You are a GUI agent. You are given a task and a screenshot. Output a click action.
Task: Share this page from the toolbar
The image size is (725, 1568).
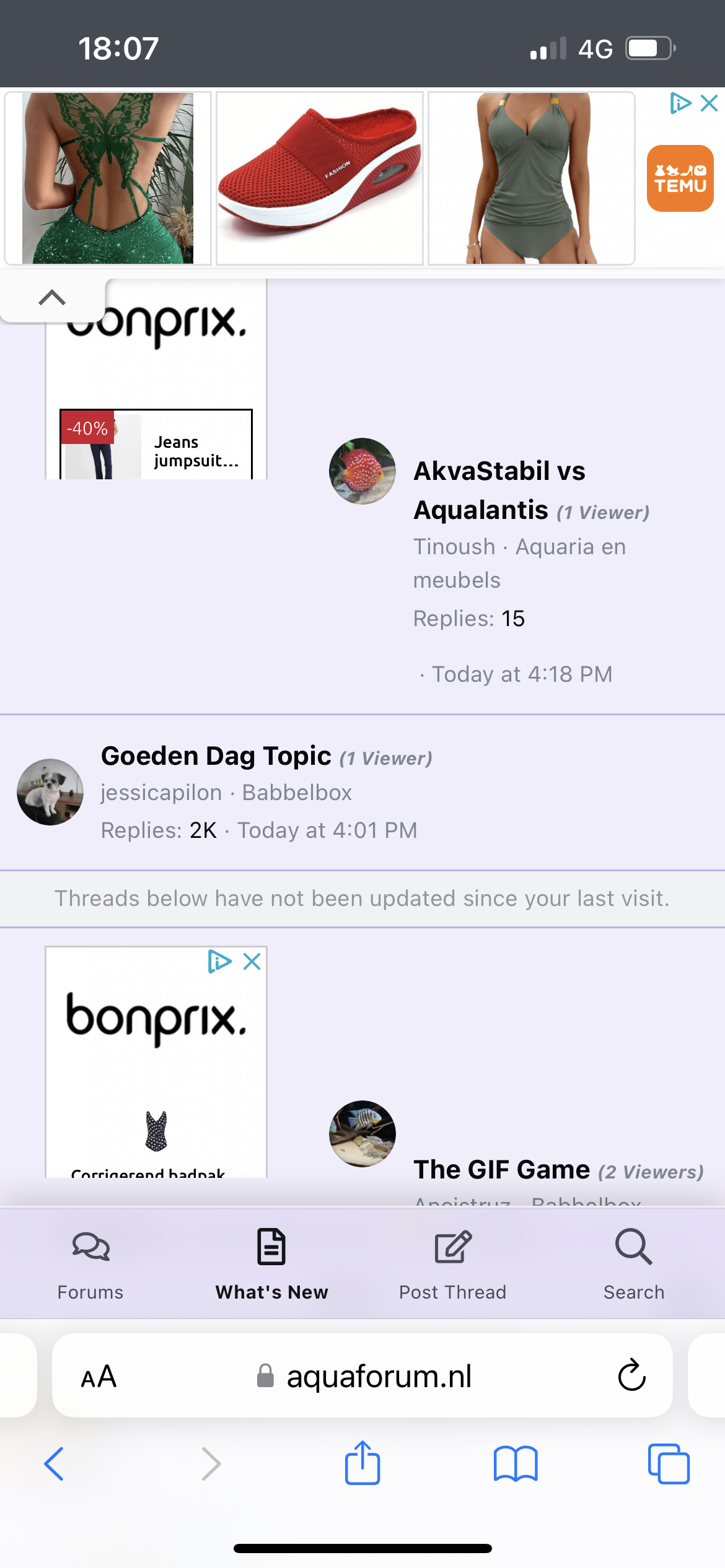click(x=362, y=1463)
